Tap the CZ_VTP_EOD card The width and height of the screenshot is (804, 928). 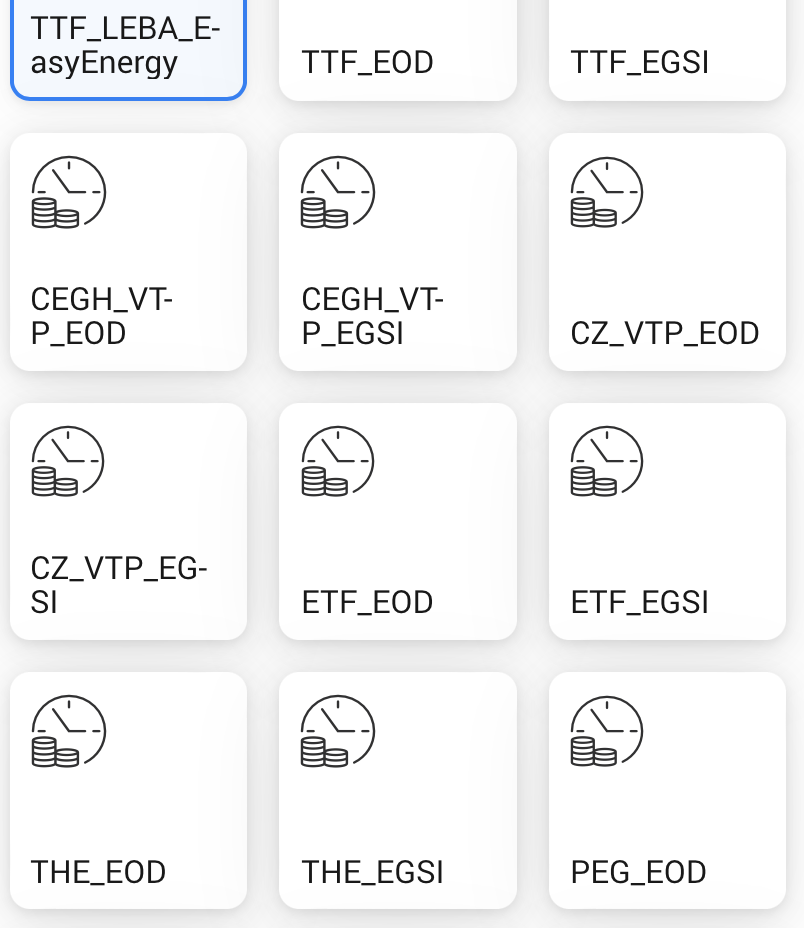click(x=667, y=252)
